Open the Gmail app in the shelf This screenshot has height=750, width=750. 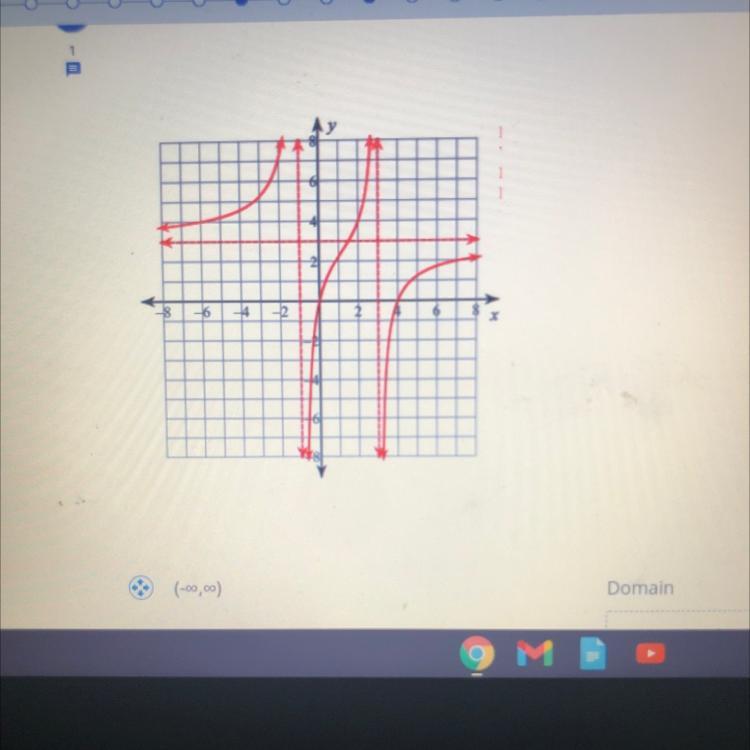tap(534, 654)
